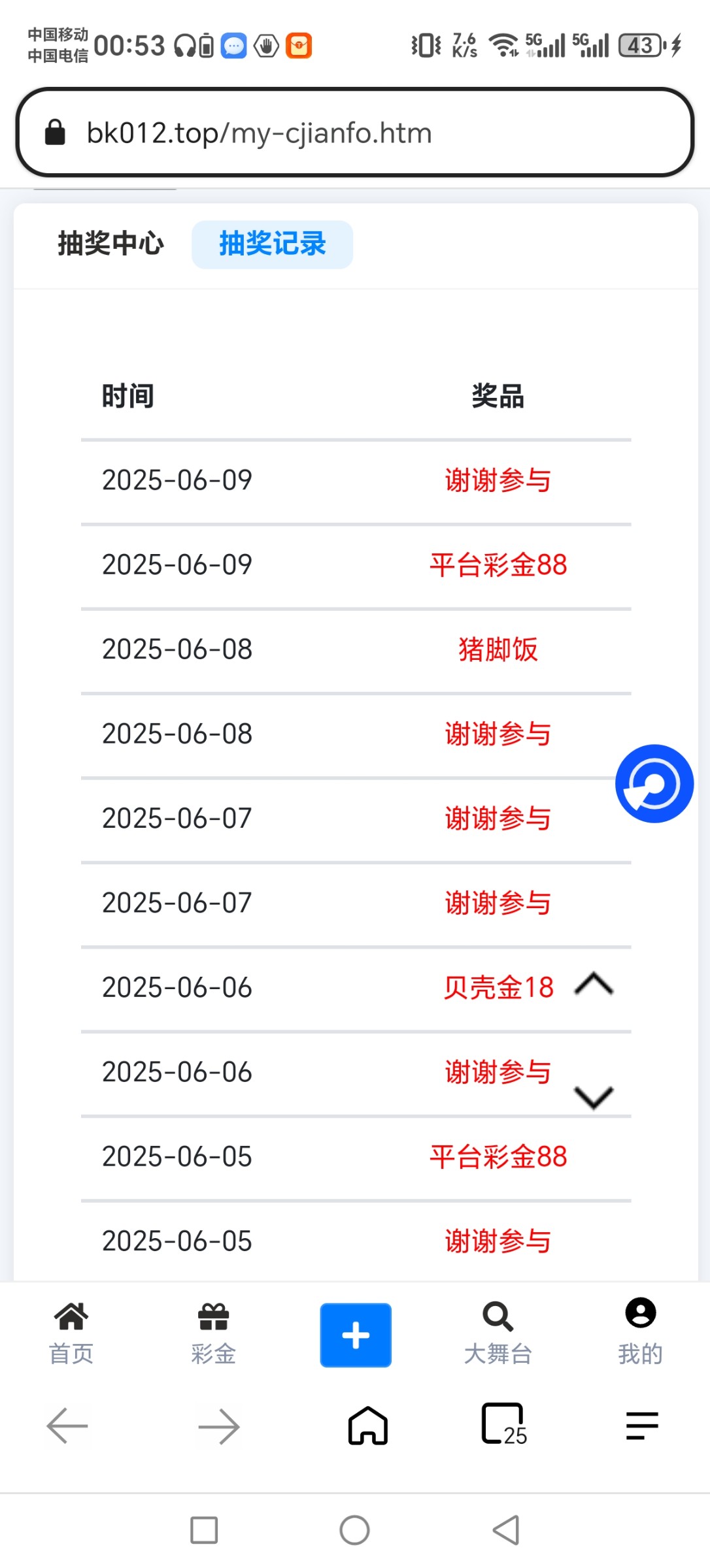
Task: Tap the address bar URL bk012.top
Action: pos(260,133)
